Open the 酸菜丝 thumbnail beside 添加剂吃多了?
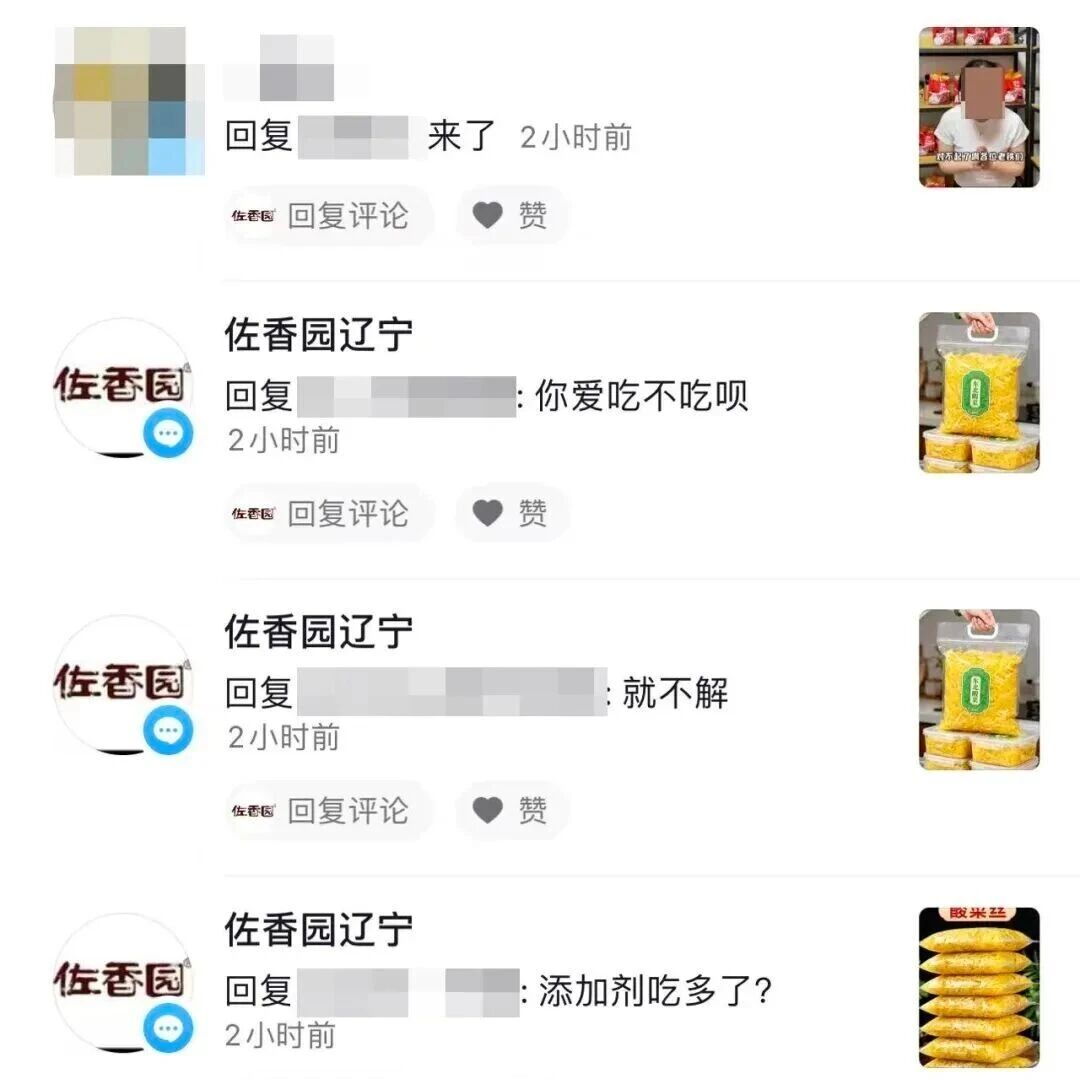 tap(979, 986)
